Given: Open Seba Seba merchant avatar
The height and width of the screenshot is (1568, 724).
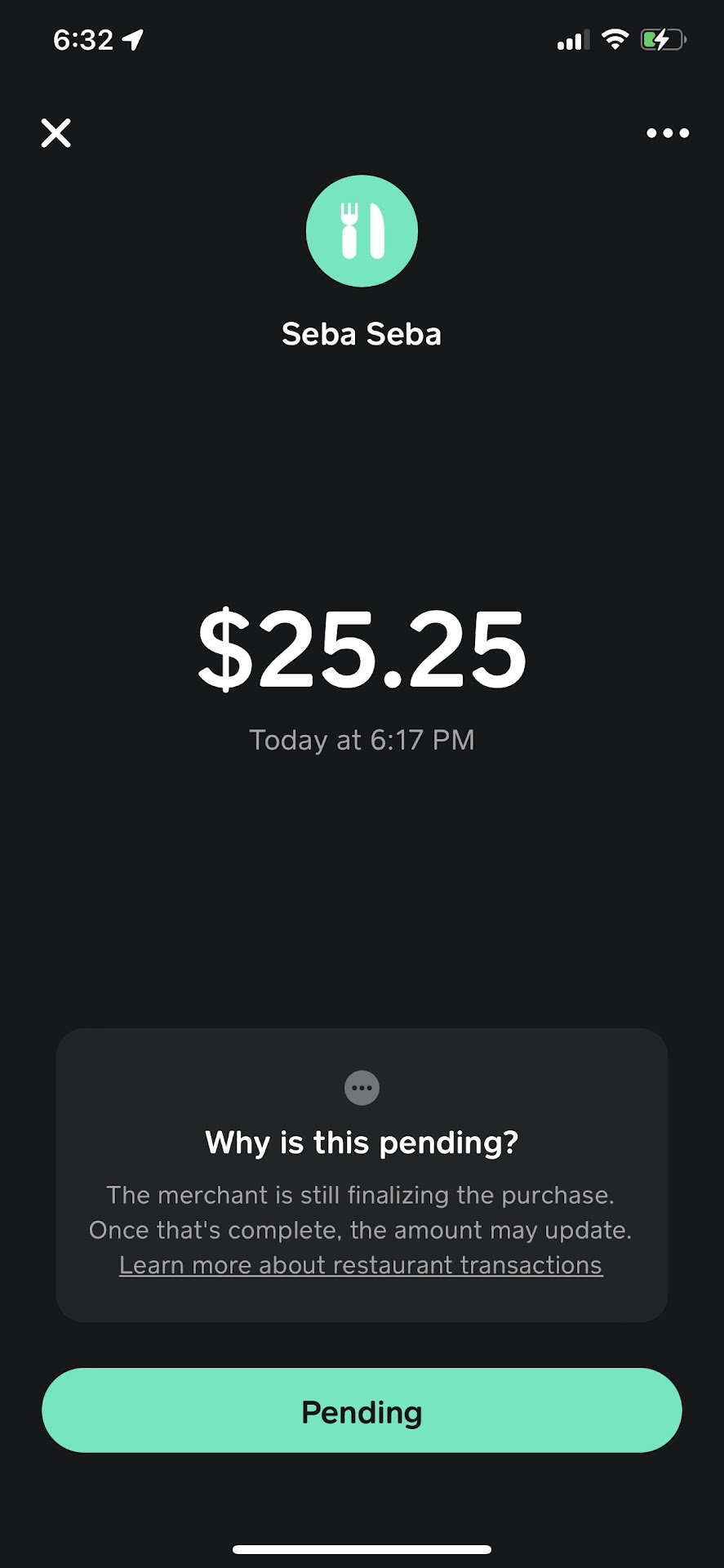Looking at the screenshot, I should click(x=362, y=231).
